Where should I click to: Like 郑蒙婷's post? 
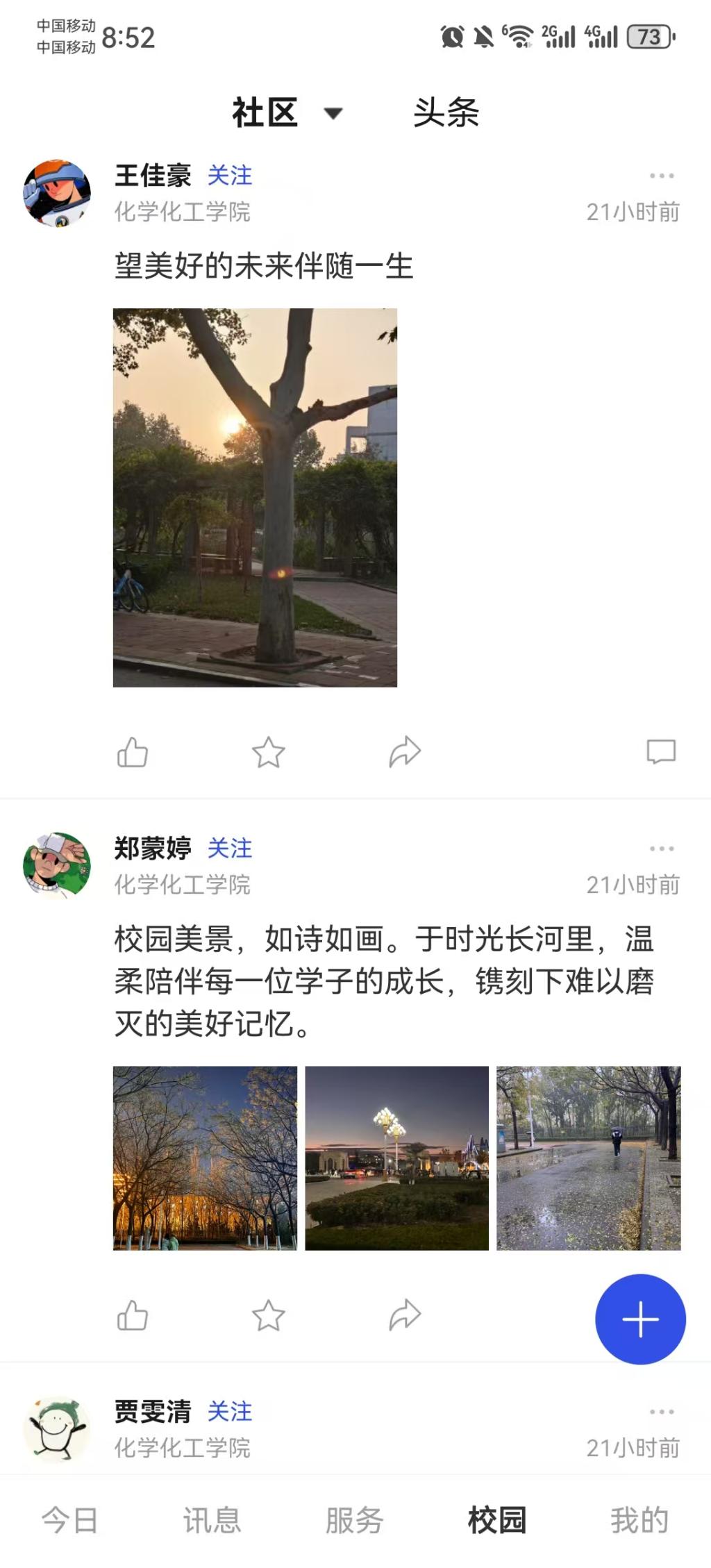click(132, 1315)
